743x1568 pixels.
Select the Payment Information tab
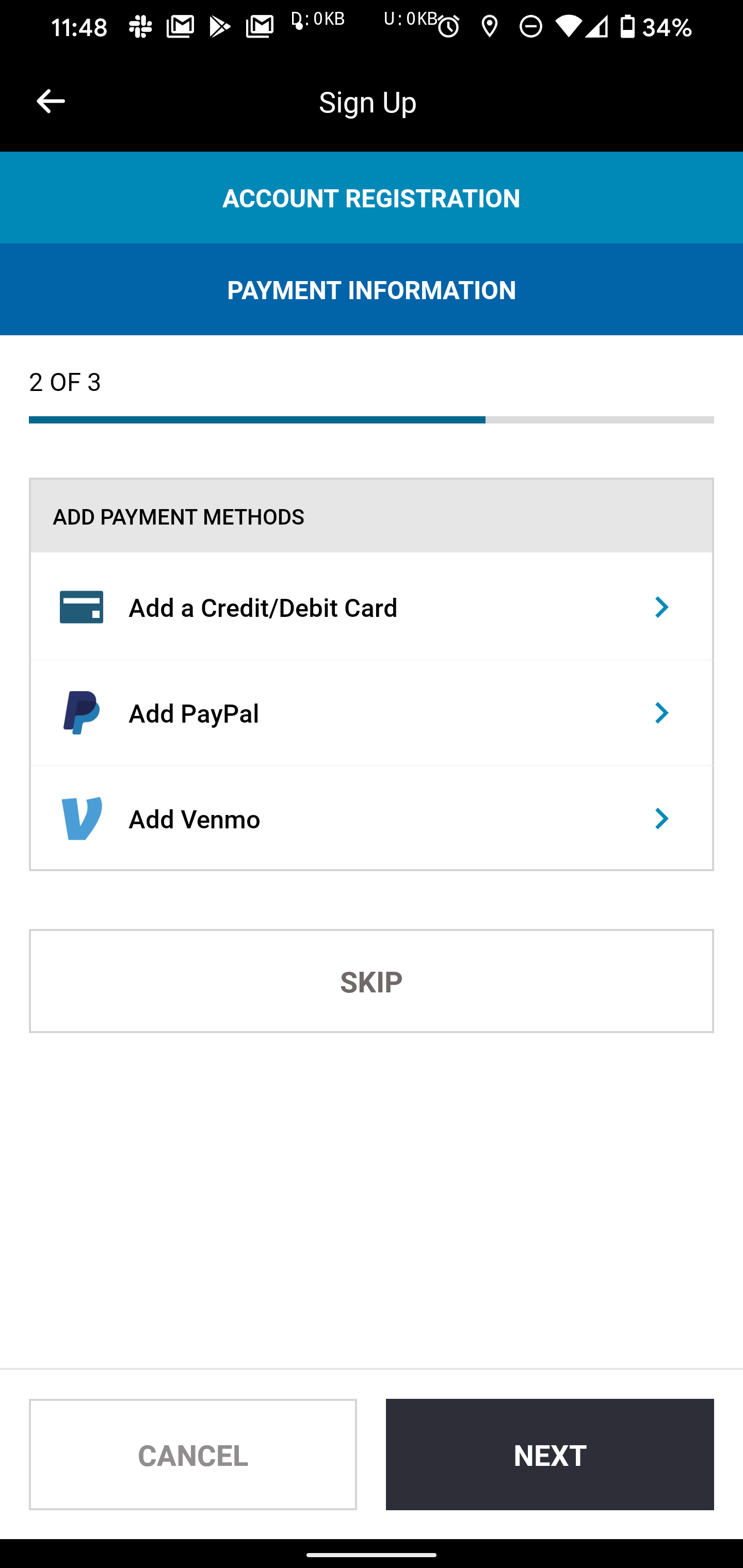coord(372,290)
